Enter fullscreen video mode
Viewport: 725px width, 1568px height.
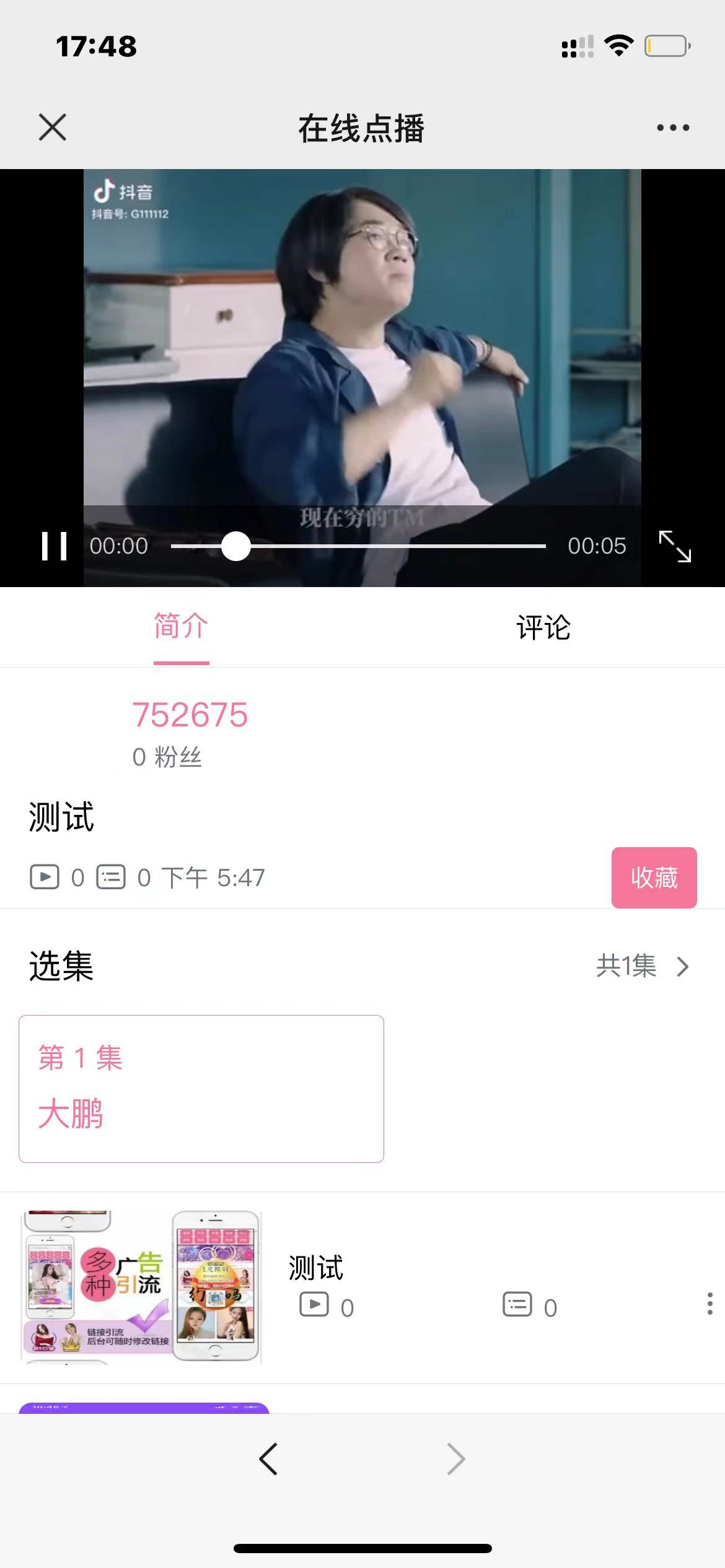(674, 546)
